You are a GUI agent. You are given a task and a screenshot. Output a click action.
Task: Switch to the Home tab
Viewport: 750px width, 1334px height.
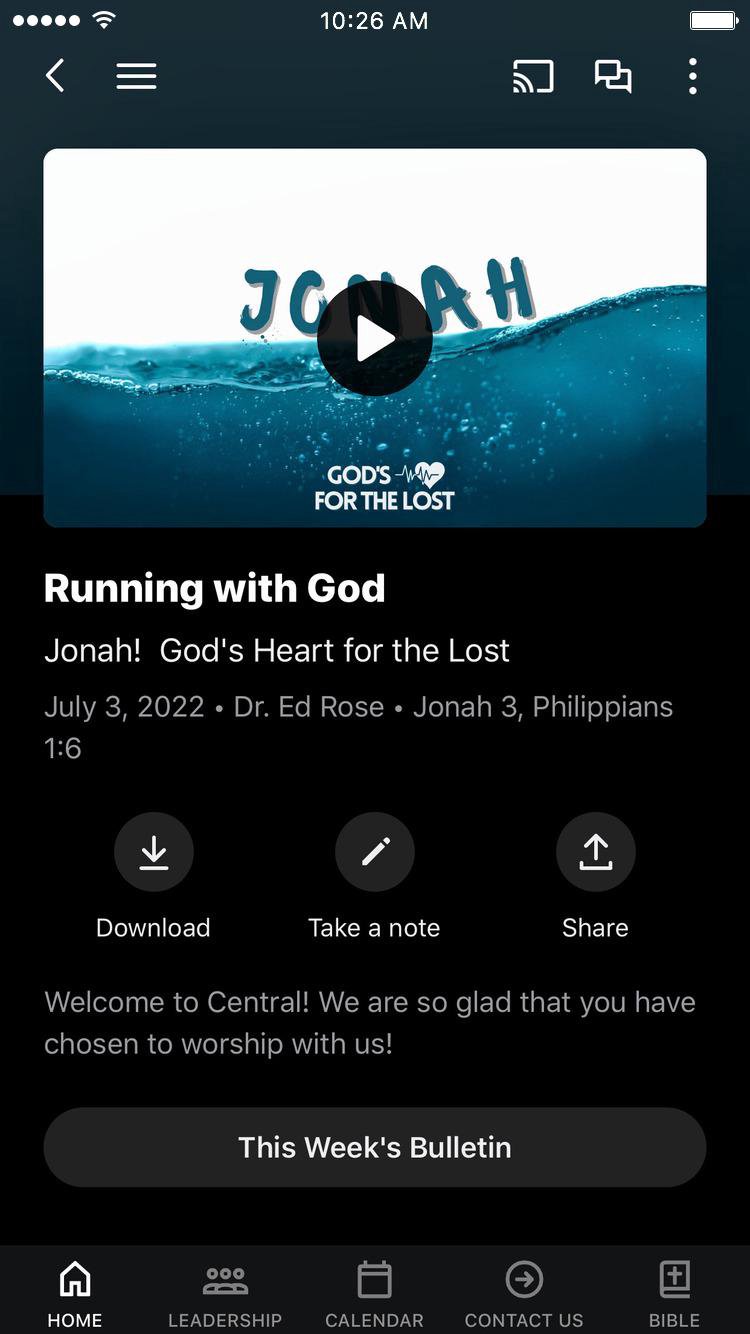[75, 1292]
